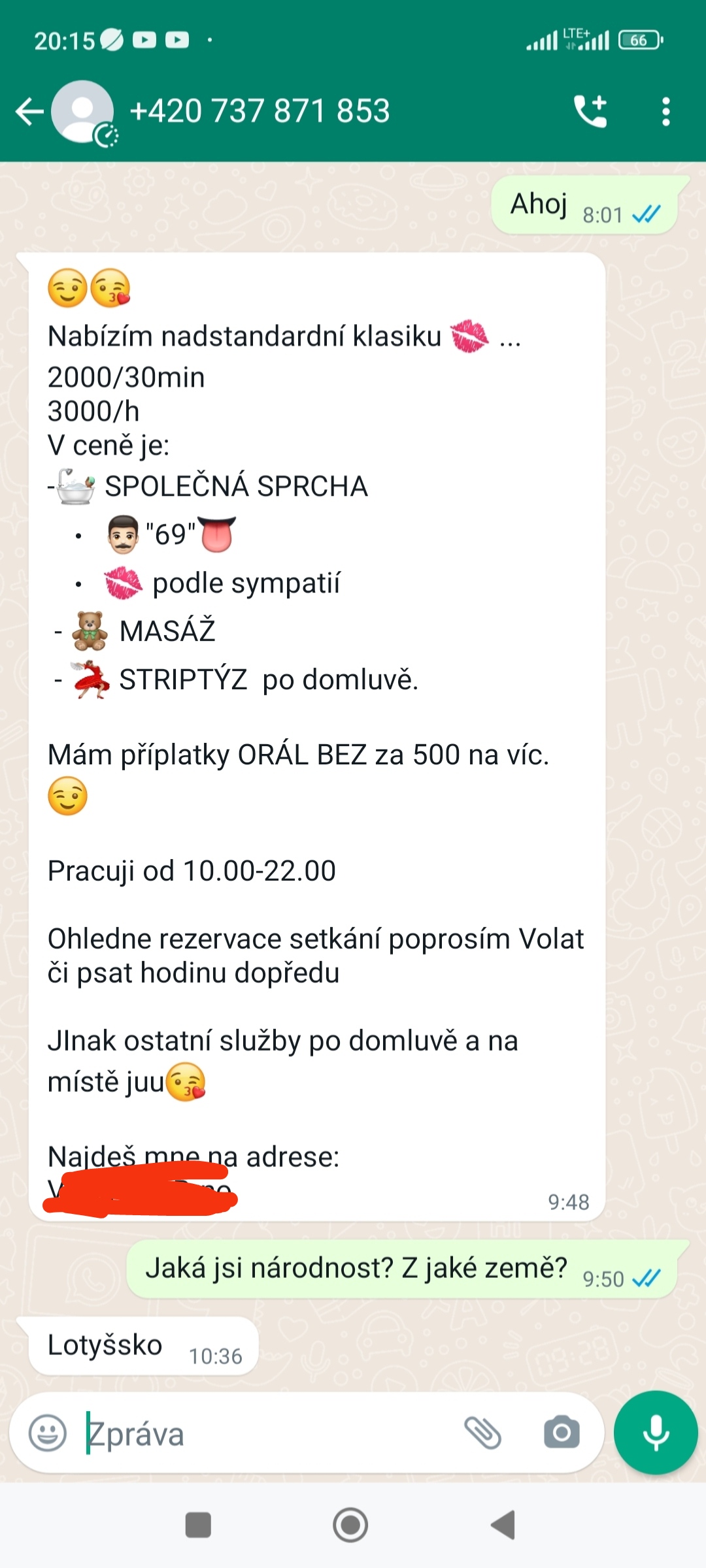Tap the system home button
706x1568 pixels.
pos(350,1526)
